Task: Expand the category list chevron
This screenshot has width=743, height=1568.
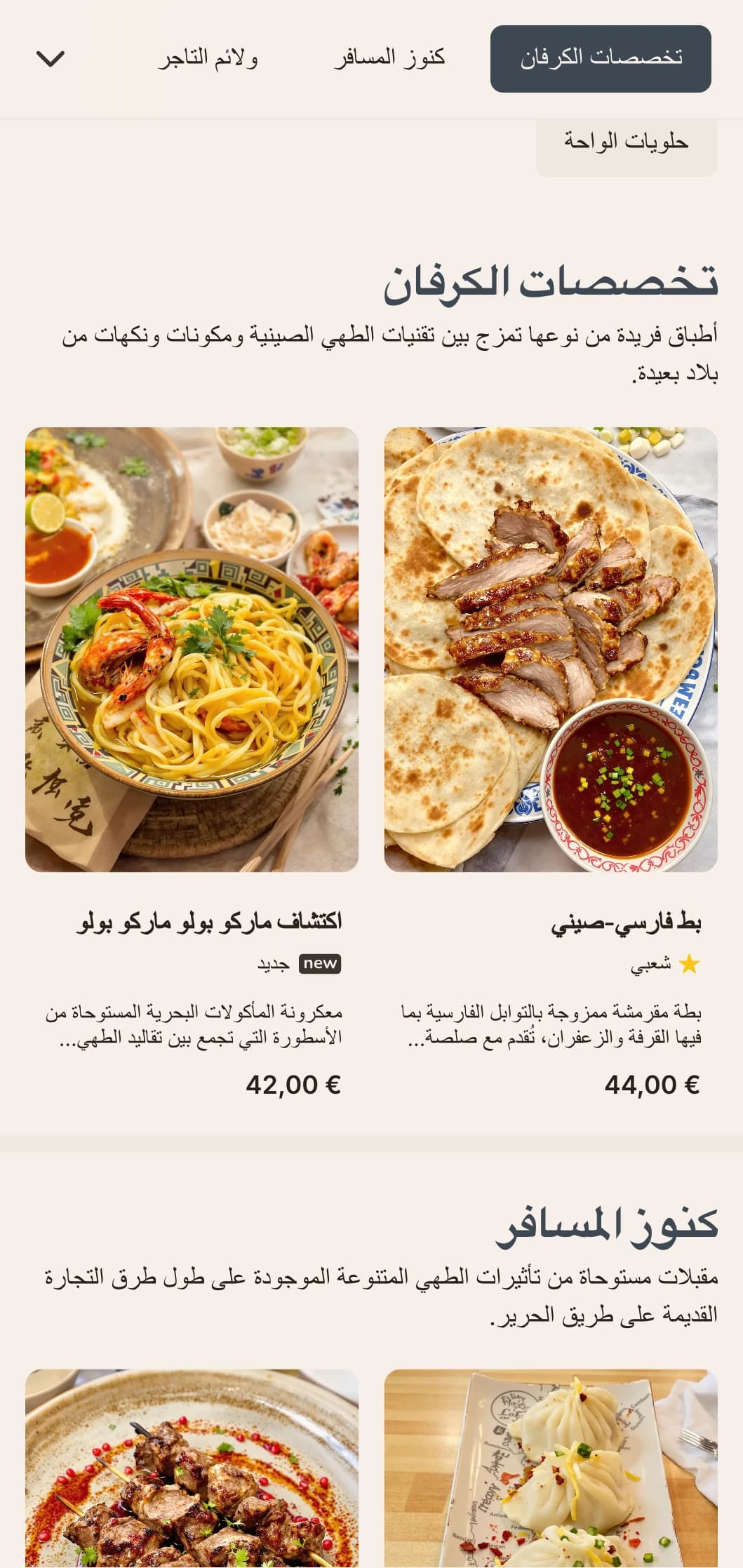Action: [x=50, y=59]
